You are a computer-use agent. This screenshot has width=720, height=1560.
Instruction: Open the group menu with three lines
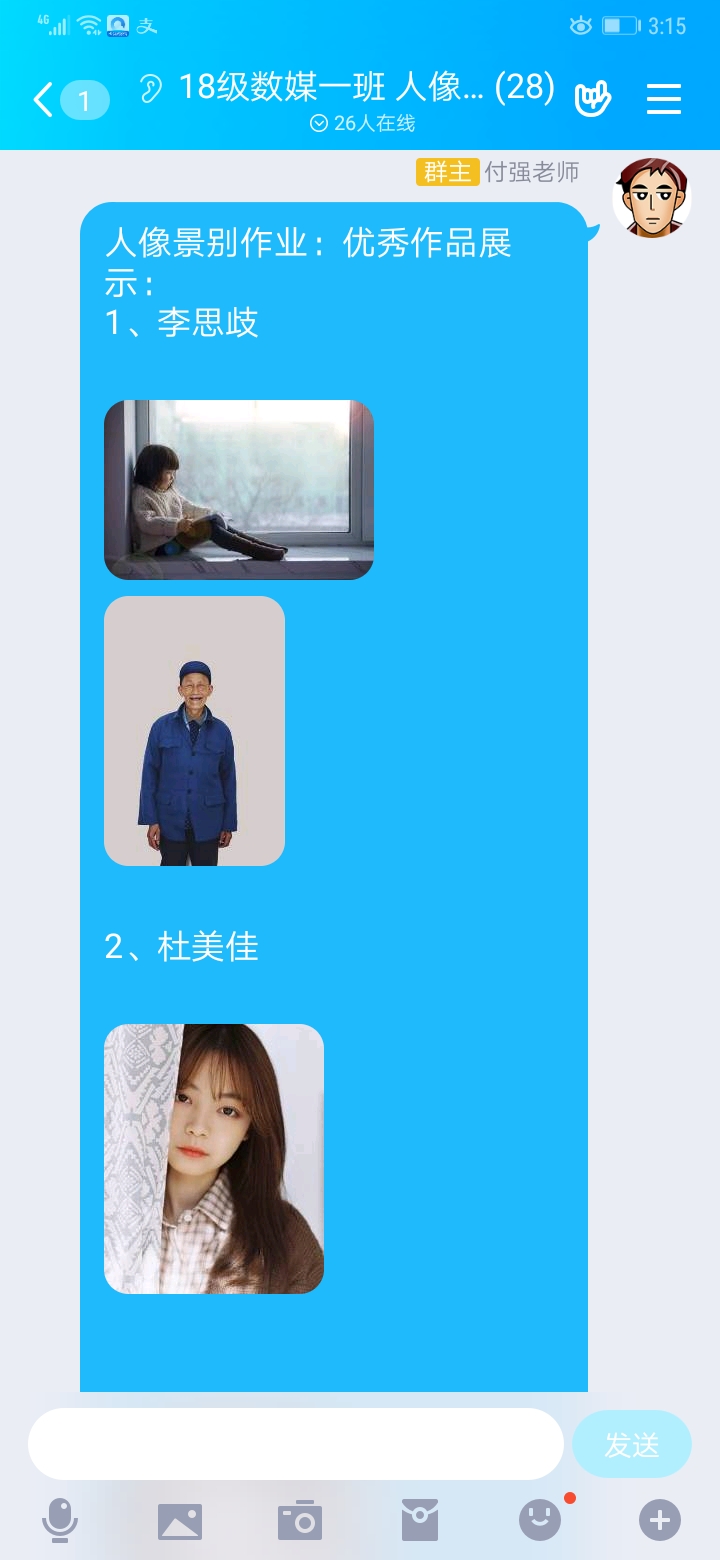click(x=664, y=99)
